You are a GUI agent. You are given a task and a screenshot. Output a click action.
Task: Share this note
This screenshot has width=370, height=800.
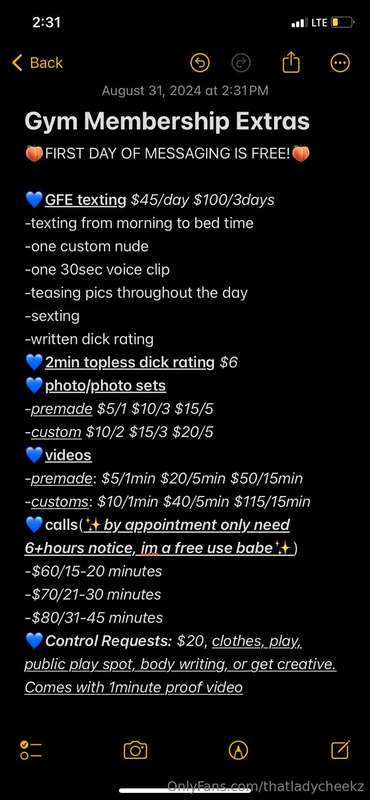coord(291,63)
